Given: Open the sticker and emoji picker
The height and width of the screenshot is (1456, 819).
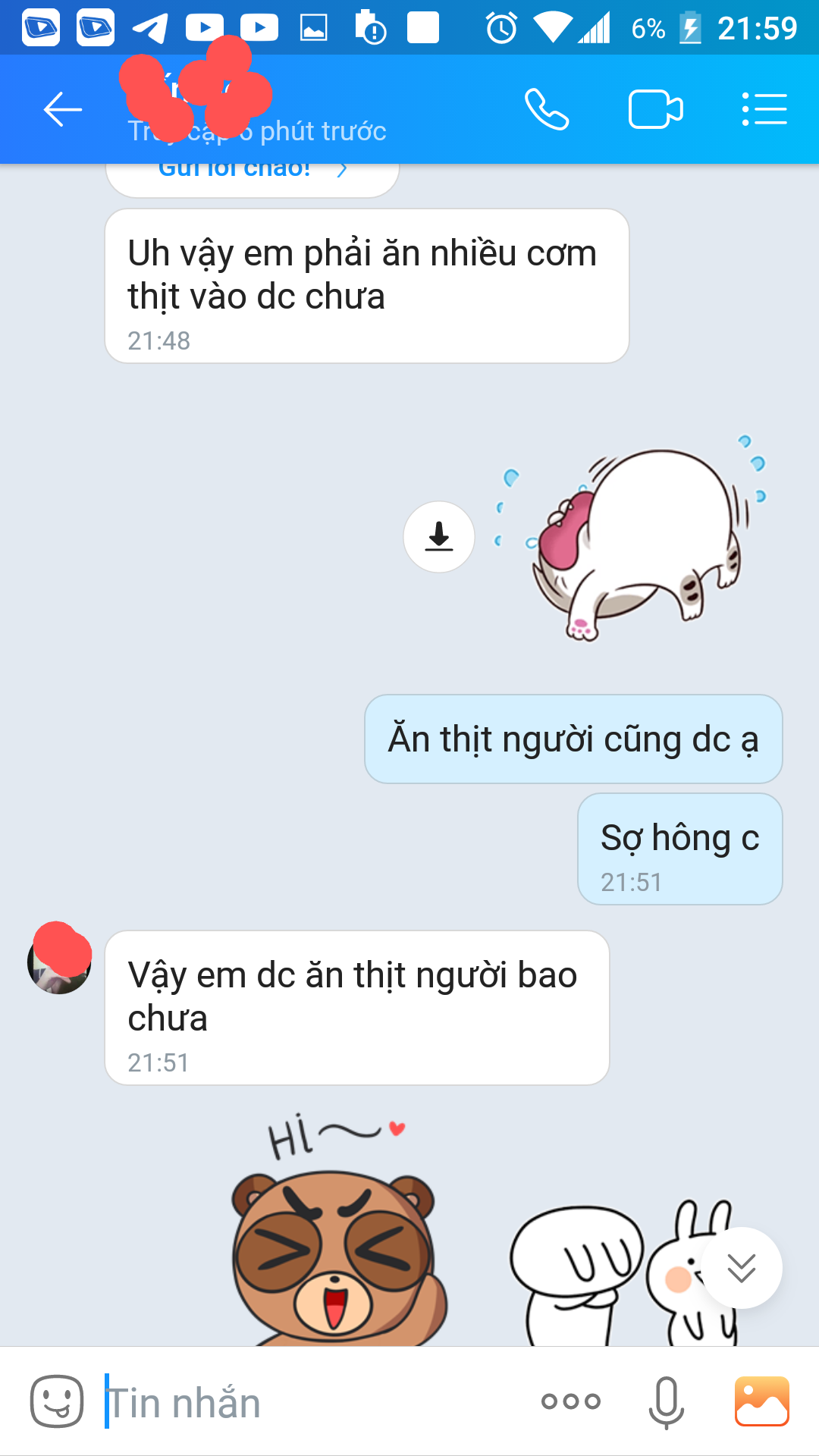Looking at the screenshot, I should (x=57, y=1401).
